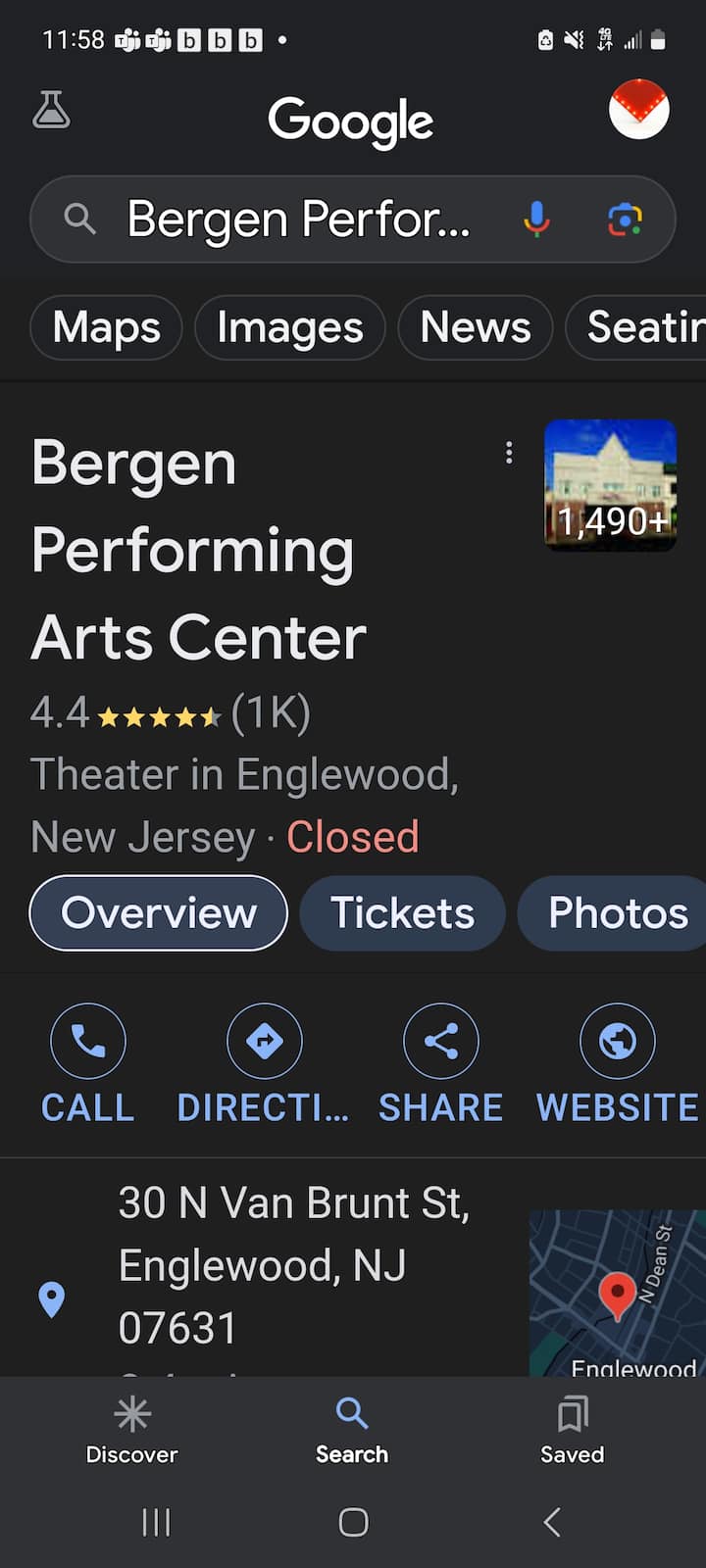Open more options for Bergen Performing Arts Center
The image size is (706, 1568).
[x=508, y=453]
